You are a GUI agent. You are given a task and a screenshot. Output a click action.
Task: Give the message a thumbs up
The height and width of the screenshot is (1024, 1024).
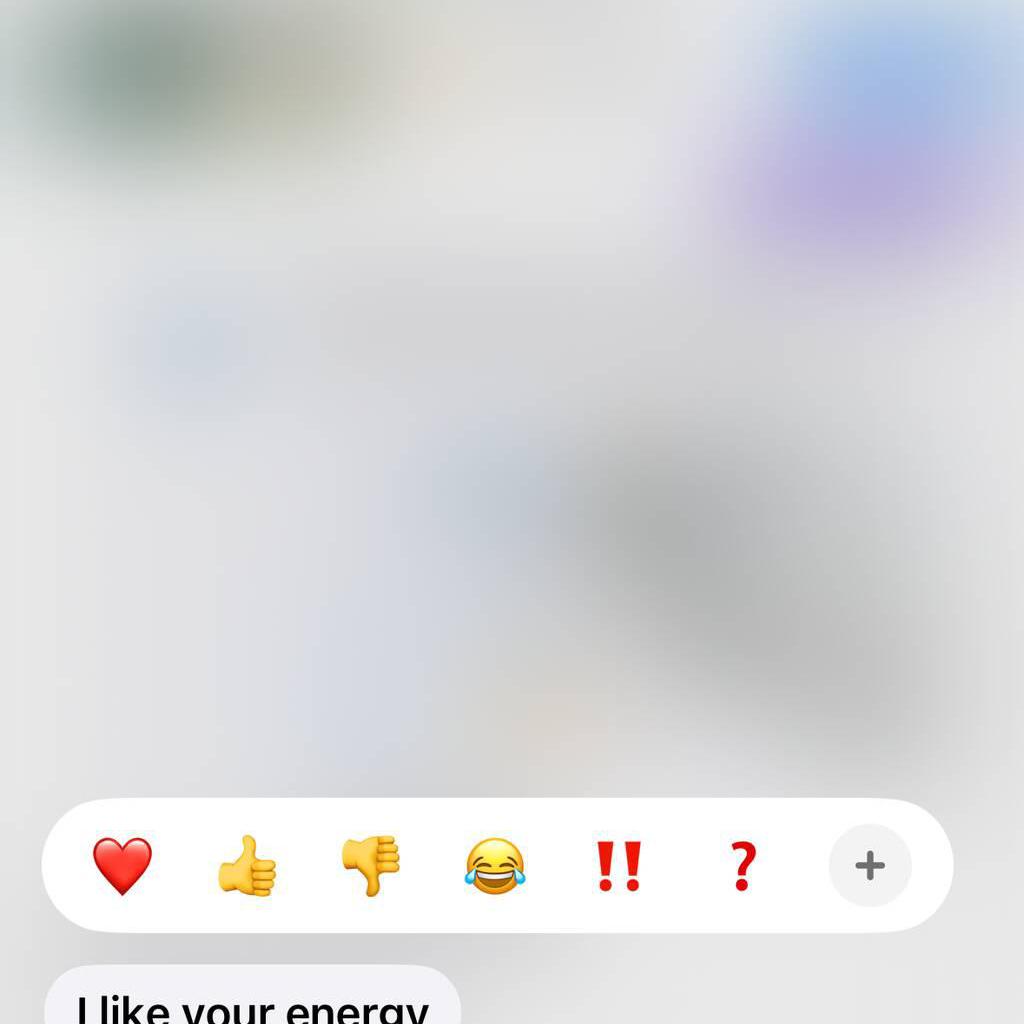(x=246, y=866)
